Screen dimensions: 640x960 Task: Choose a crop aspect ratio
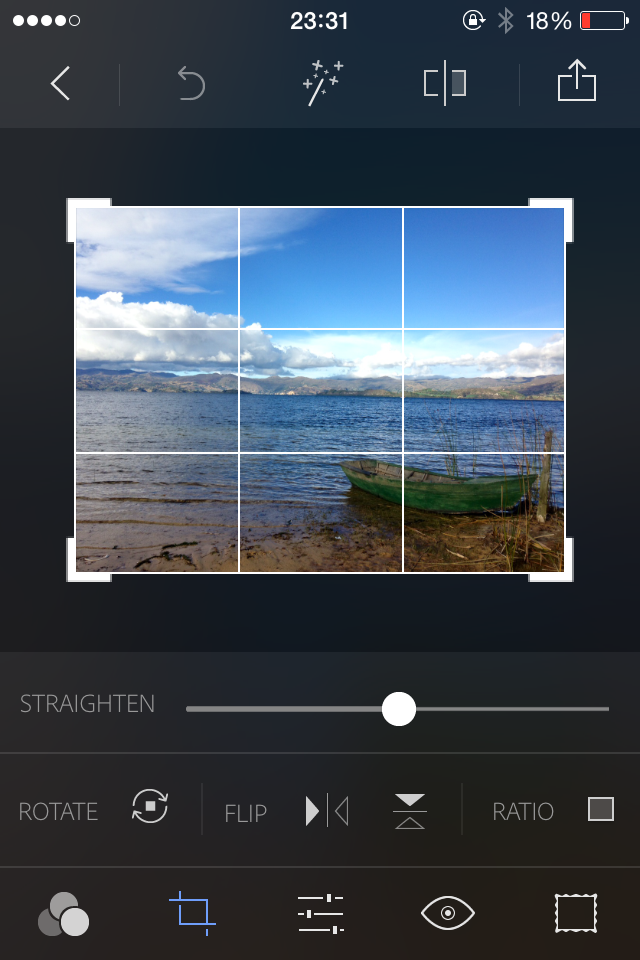tap(600, 809)
